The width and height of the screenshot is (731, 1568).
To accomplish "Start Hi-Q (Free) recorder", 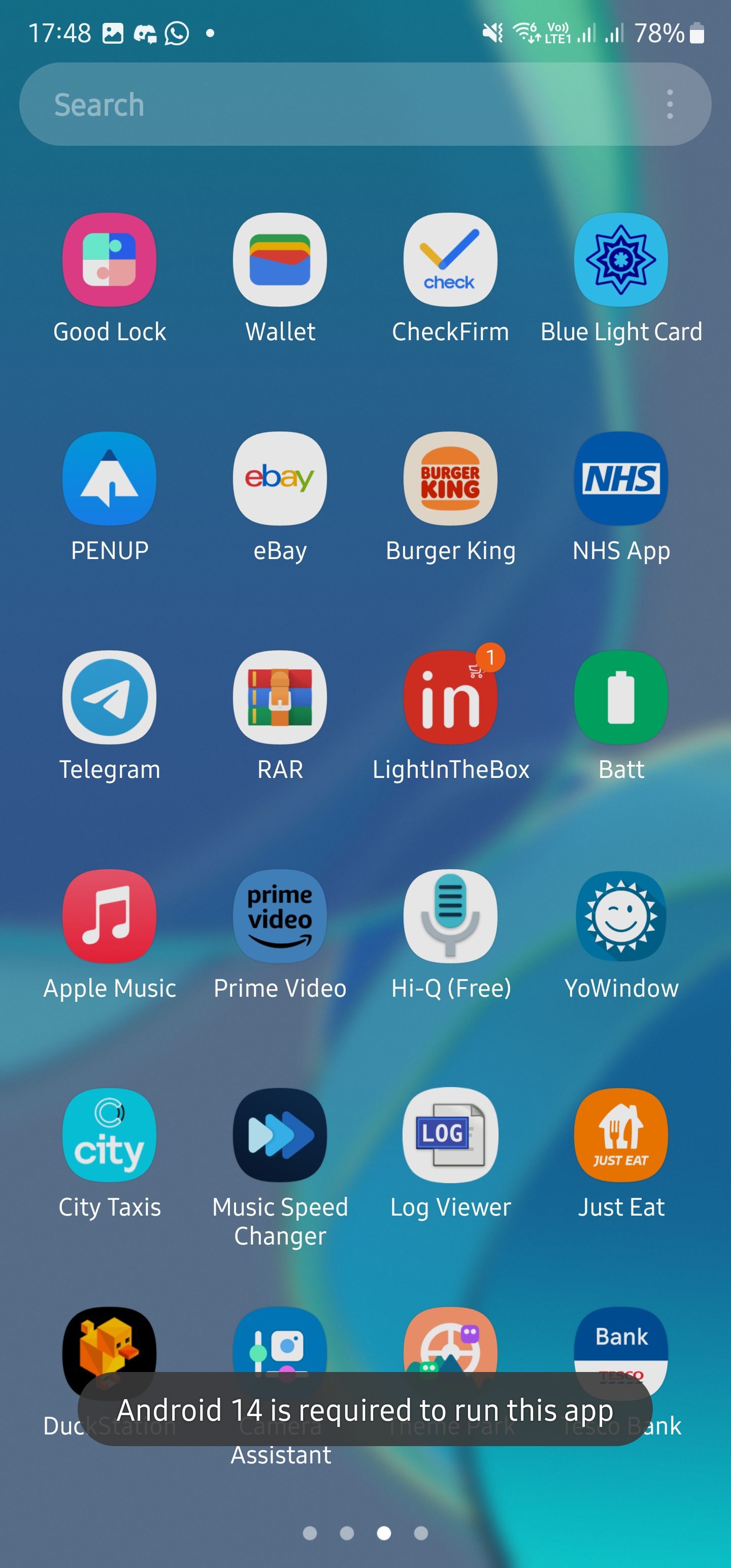I will click(450, 916).
